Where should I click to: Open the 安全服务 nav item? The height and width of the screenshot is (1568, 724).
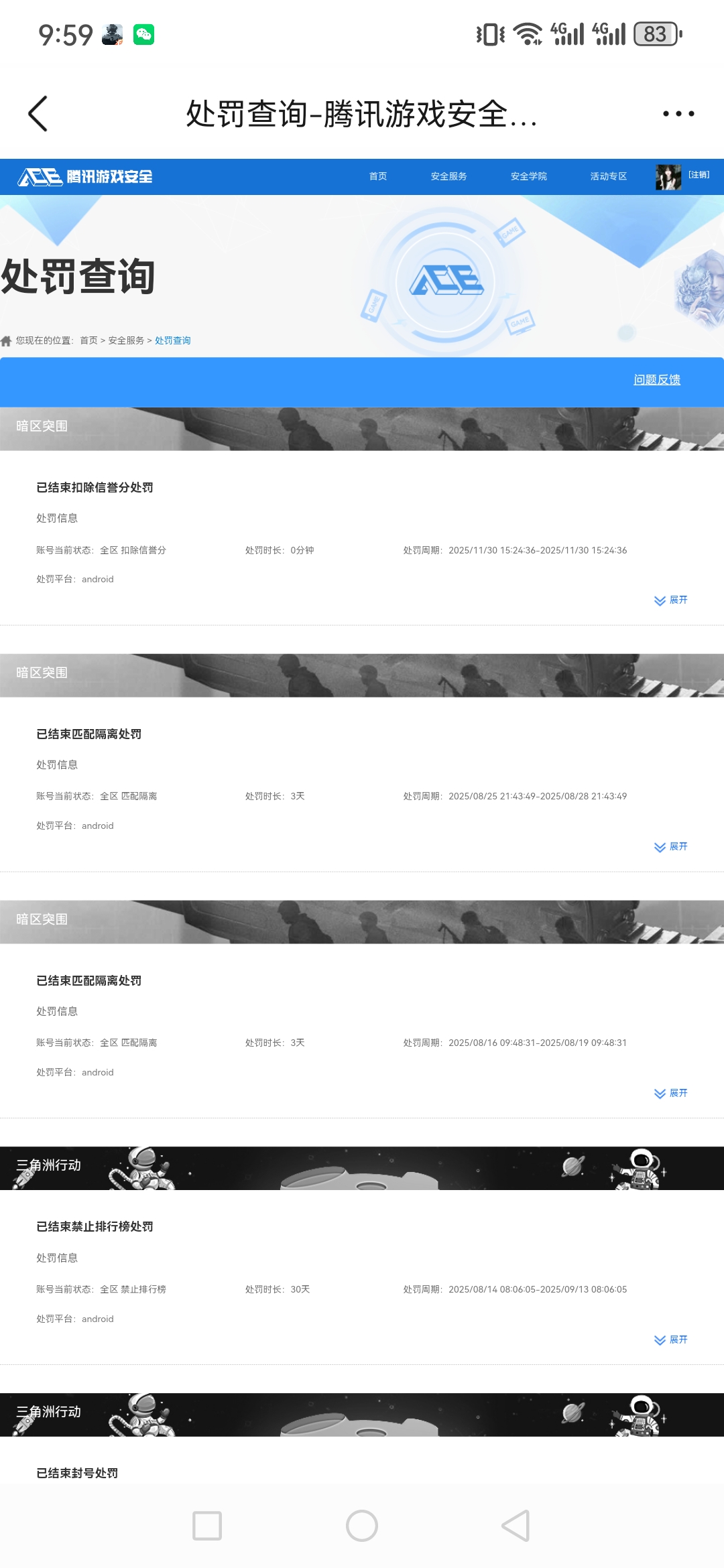pos(448,176)
